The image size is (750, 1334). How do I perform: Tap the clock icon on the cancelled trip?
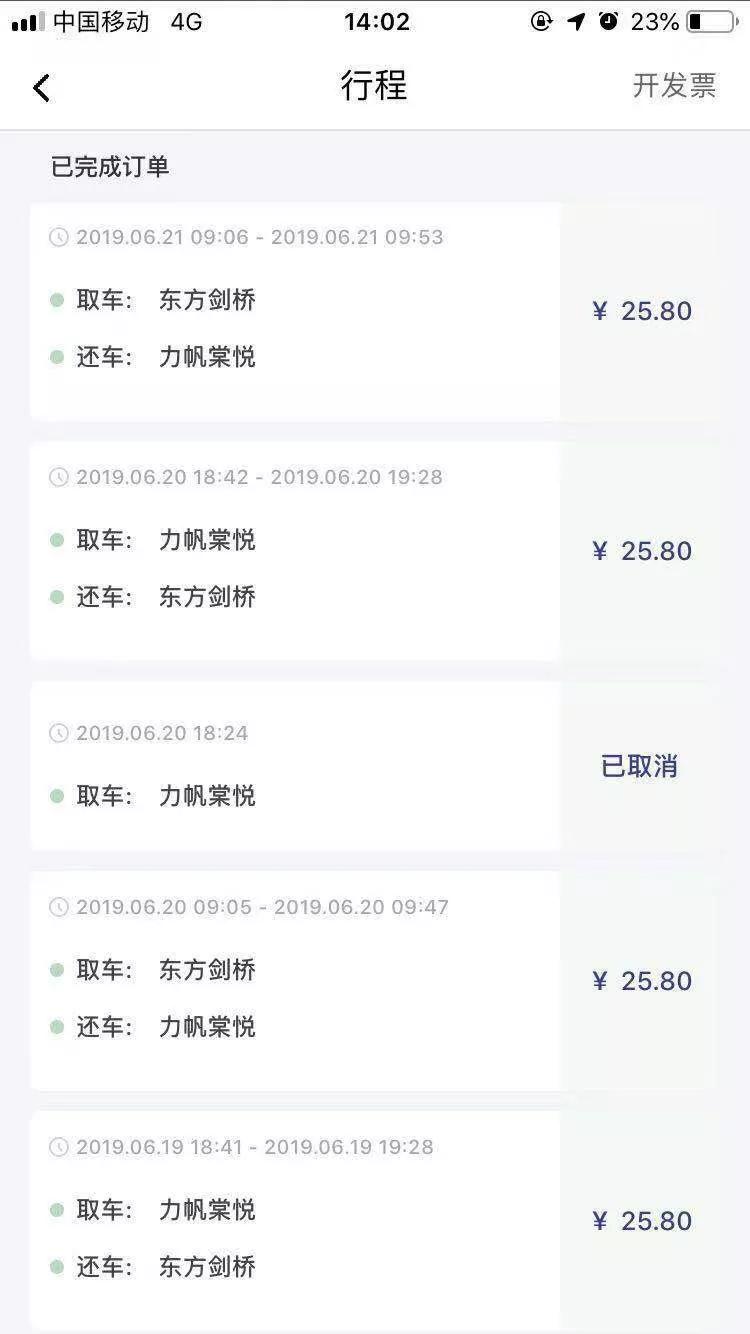click(x=58, y=732)
